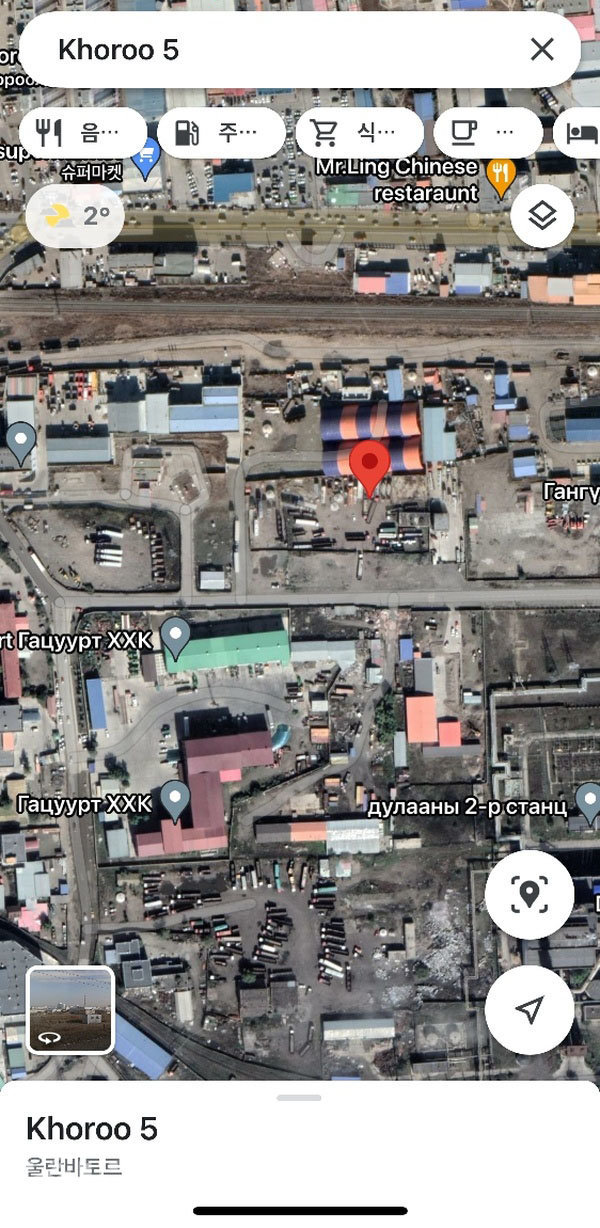Open the blue shopping cart marker

(x=147, y=156)
